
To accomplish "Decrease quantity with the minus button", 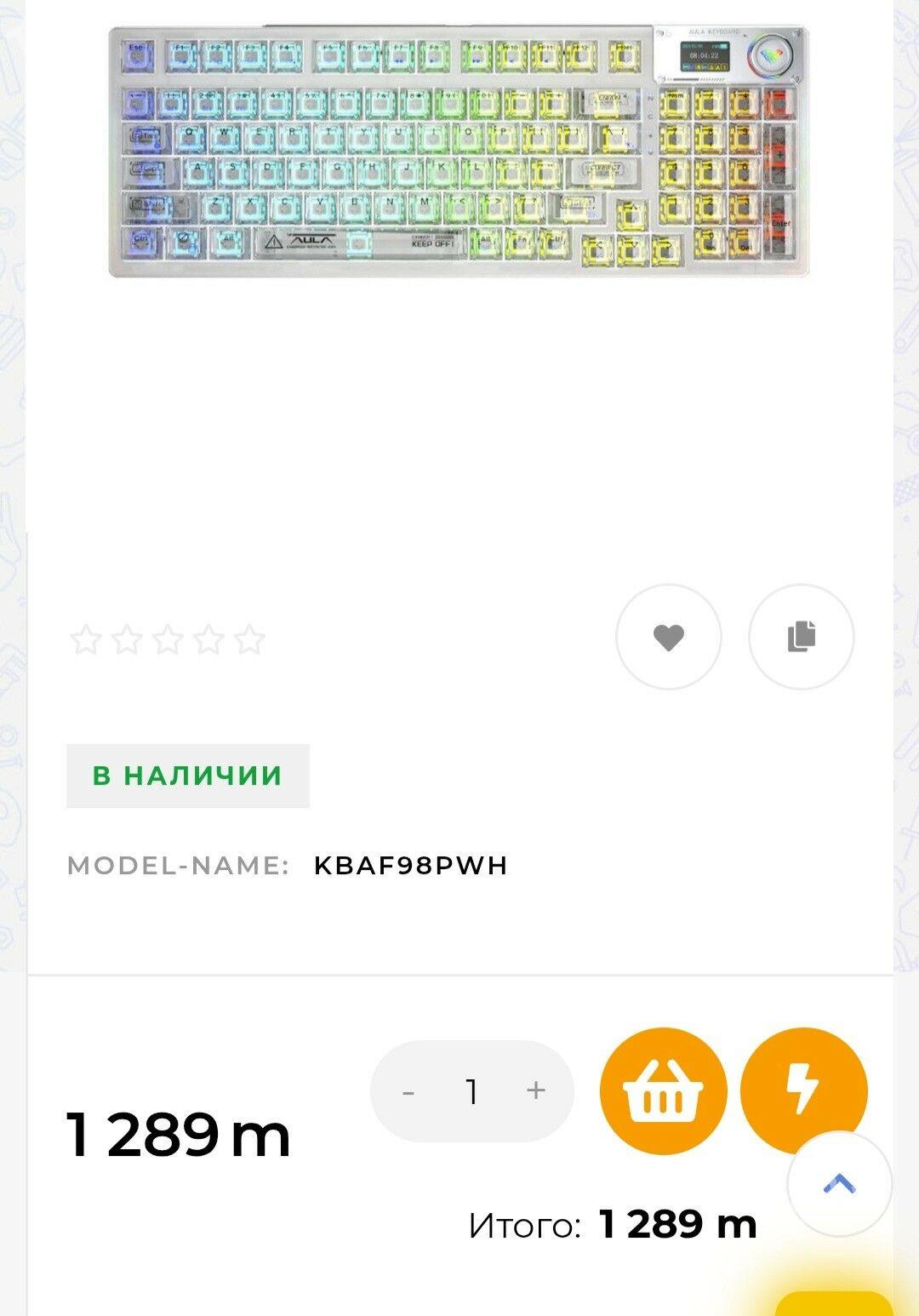I will 408,1091.
